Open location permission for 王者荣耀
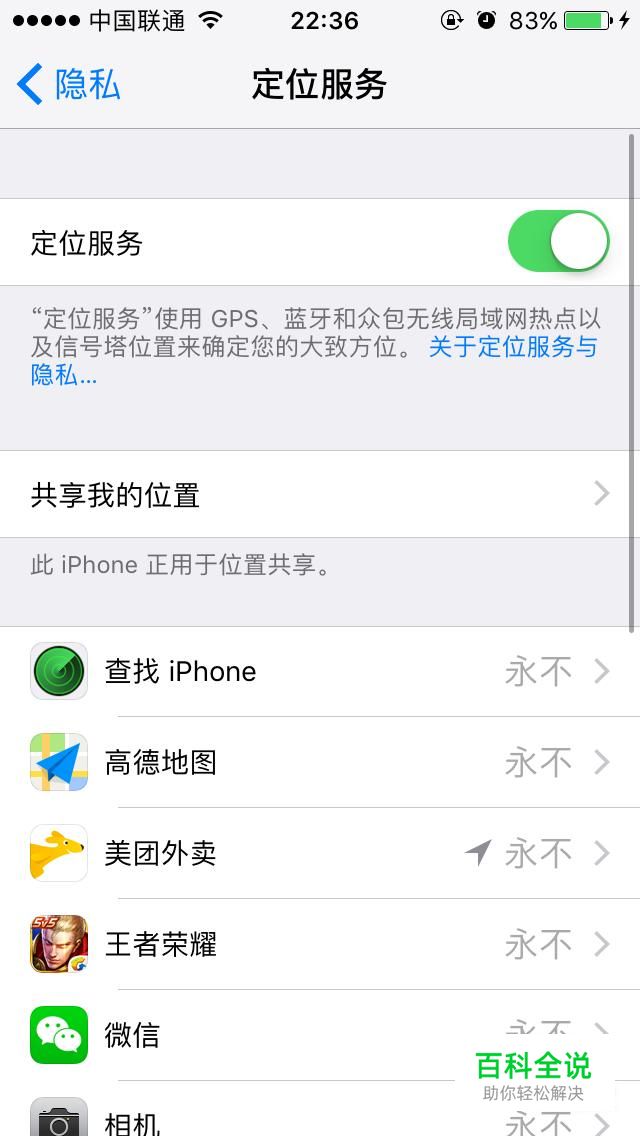This screenshot has height=1136, width=640. (320, 944)
